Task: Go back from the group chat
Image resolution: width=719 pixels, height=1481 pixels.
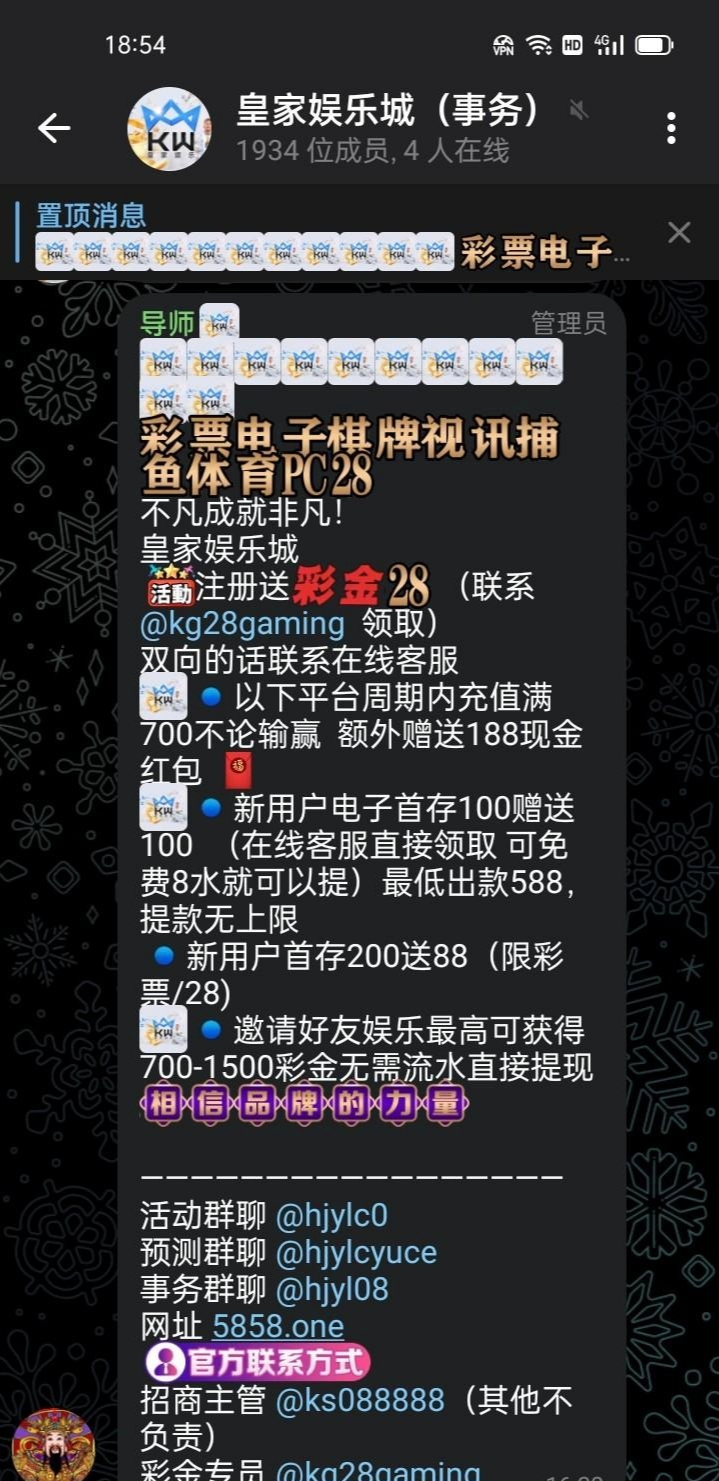Action: pyautogui.click(x=54, y=128)
